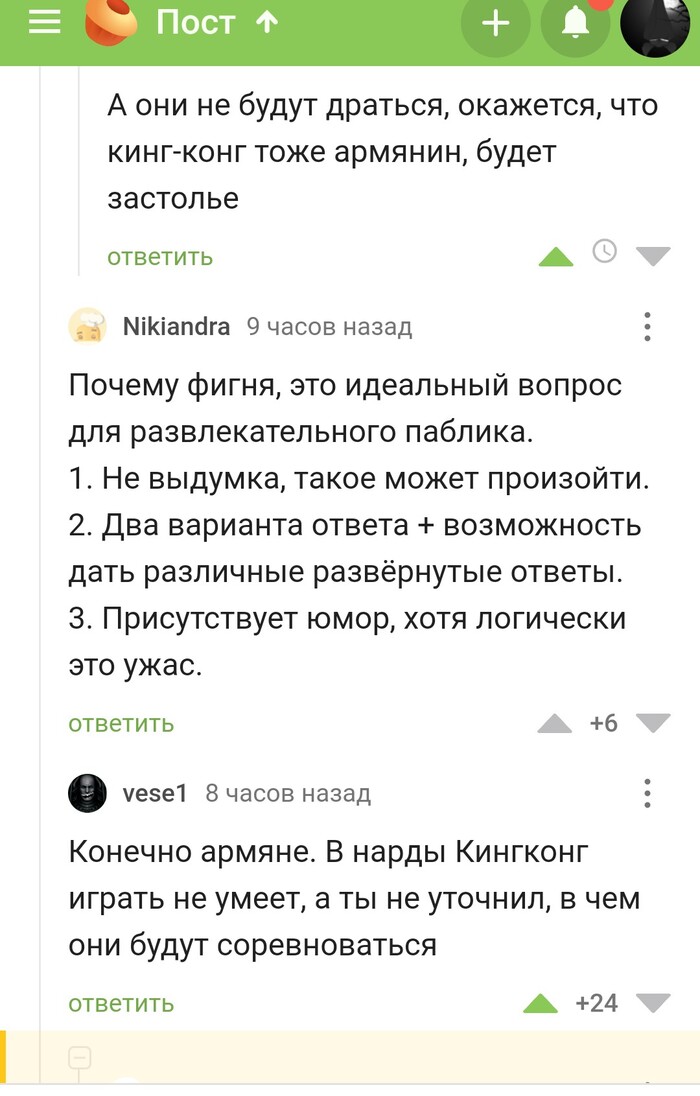700x1096 pixels.
Task: Collapse the comment thread at the bottom
Action: coord(80,1057)
